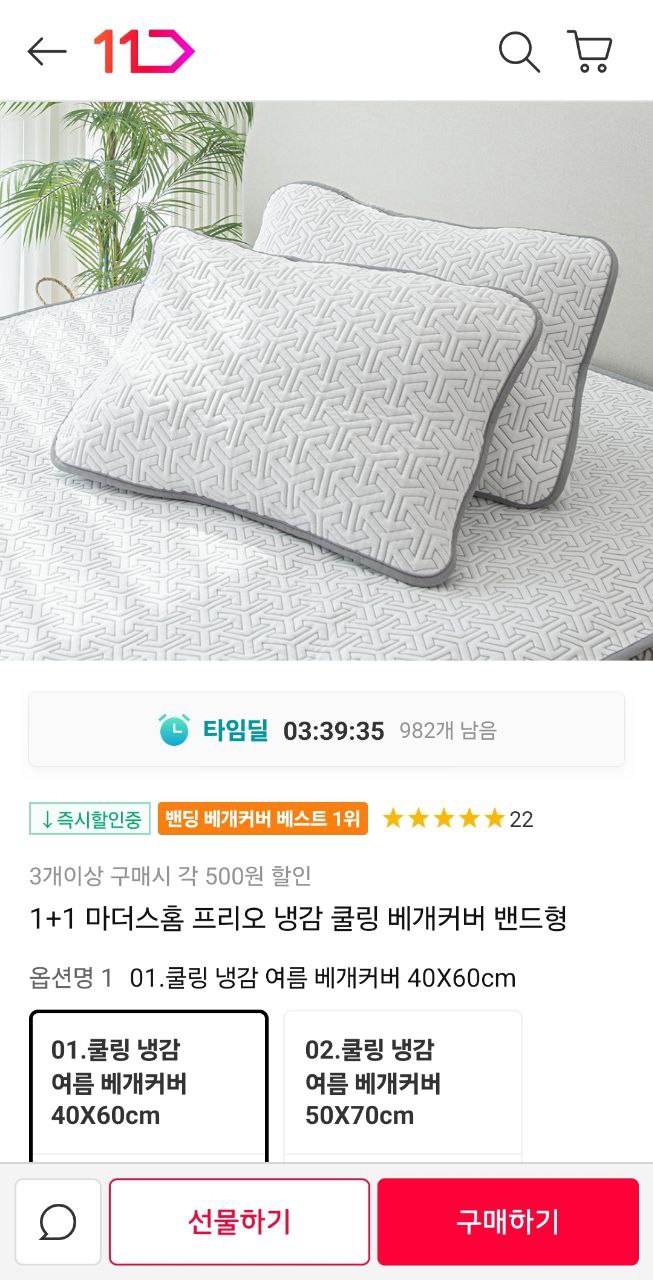This screenshot has height=1280, width=653.
Task: Open the chat inquiry bubble
Action: [58, 1221]
